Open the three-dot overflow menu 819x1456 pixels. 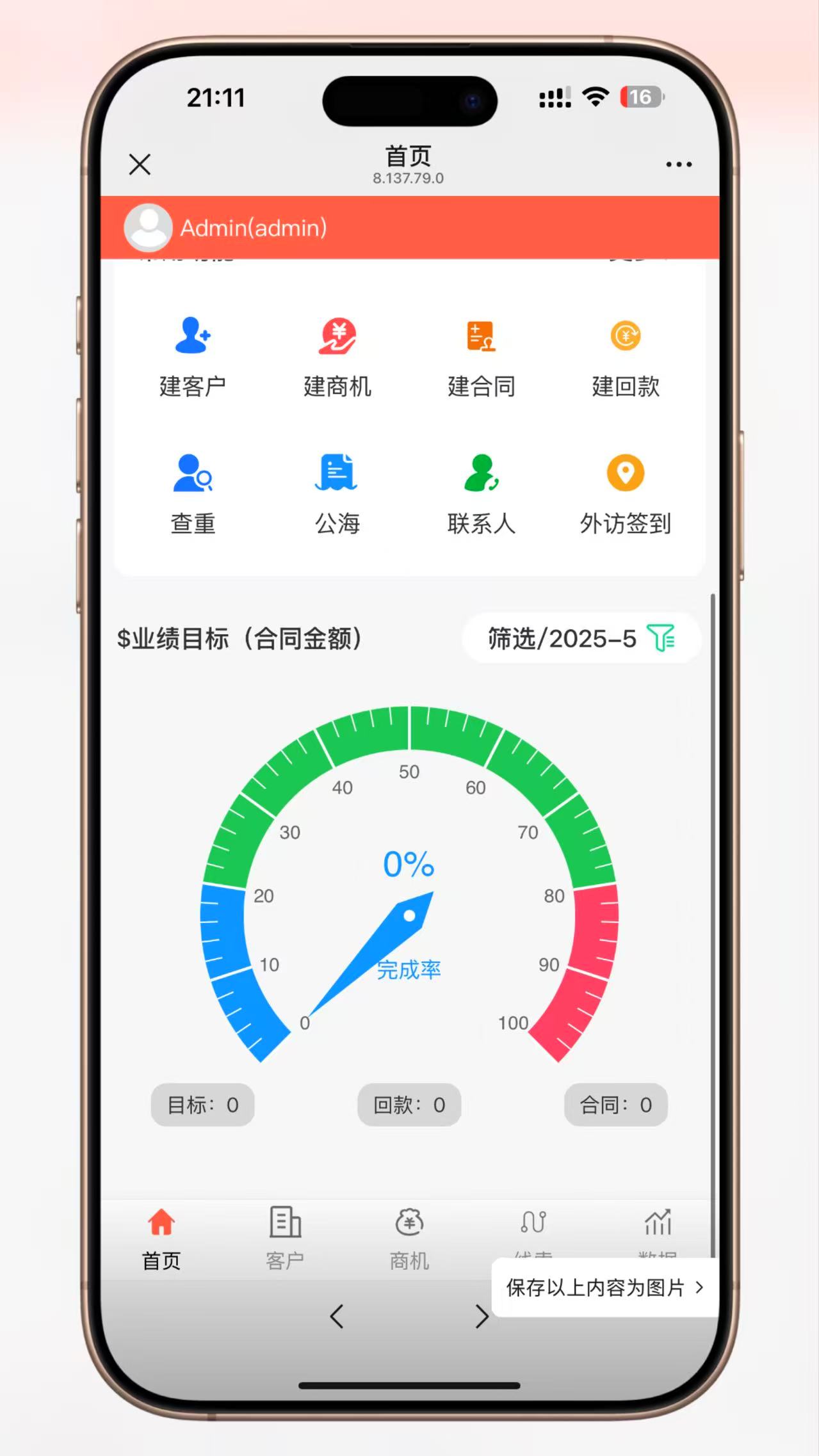(x=678, y=164)
